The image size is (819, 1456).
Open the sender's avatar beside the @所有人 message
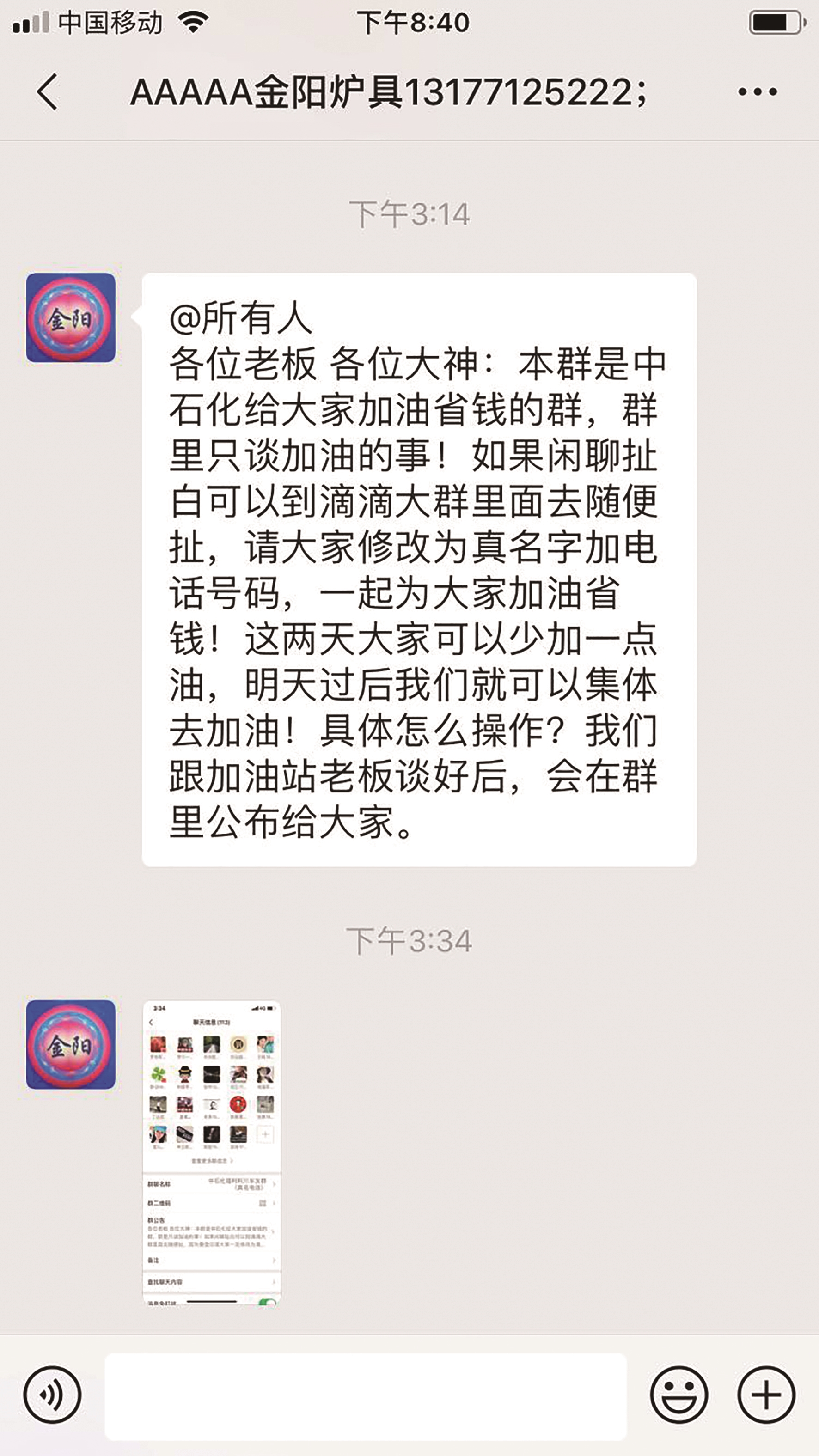pyautogui.click(x=71, y=317)
